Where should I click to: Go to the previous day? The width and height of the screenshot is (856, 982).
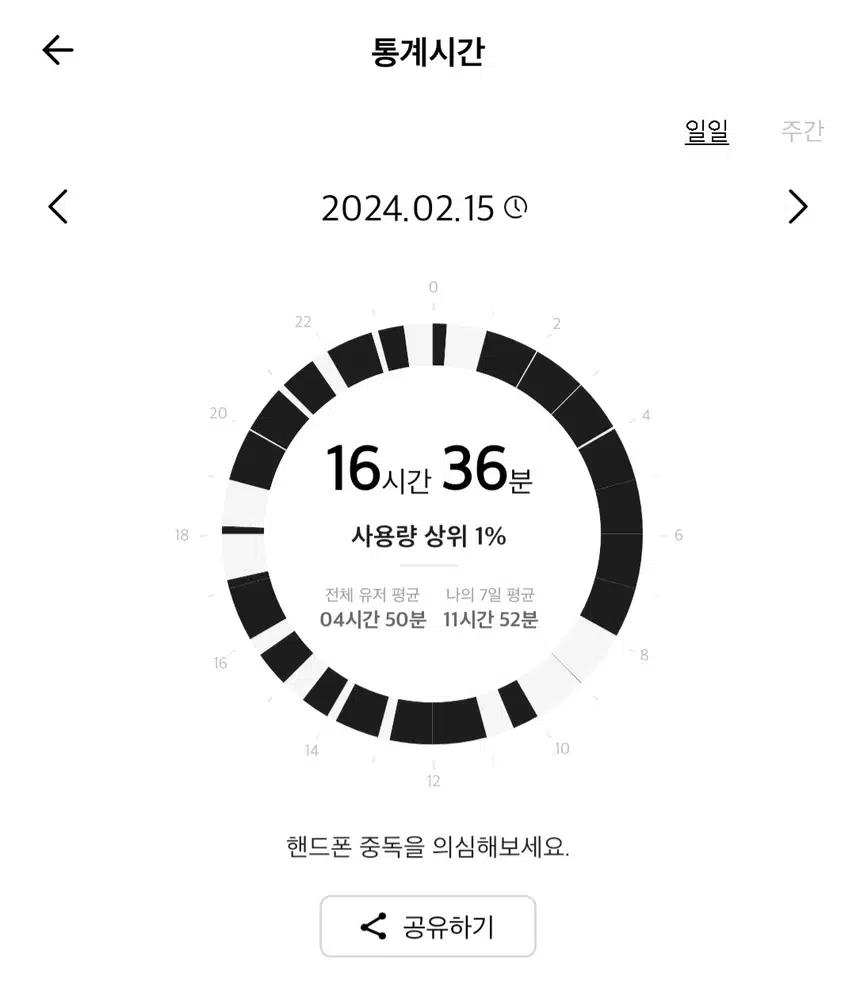pyautogui.click(x=58, y=207)
